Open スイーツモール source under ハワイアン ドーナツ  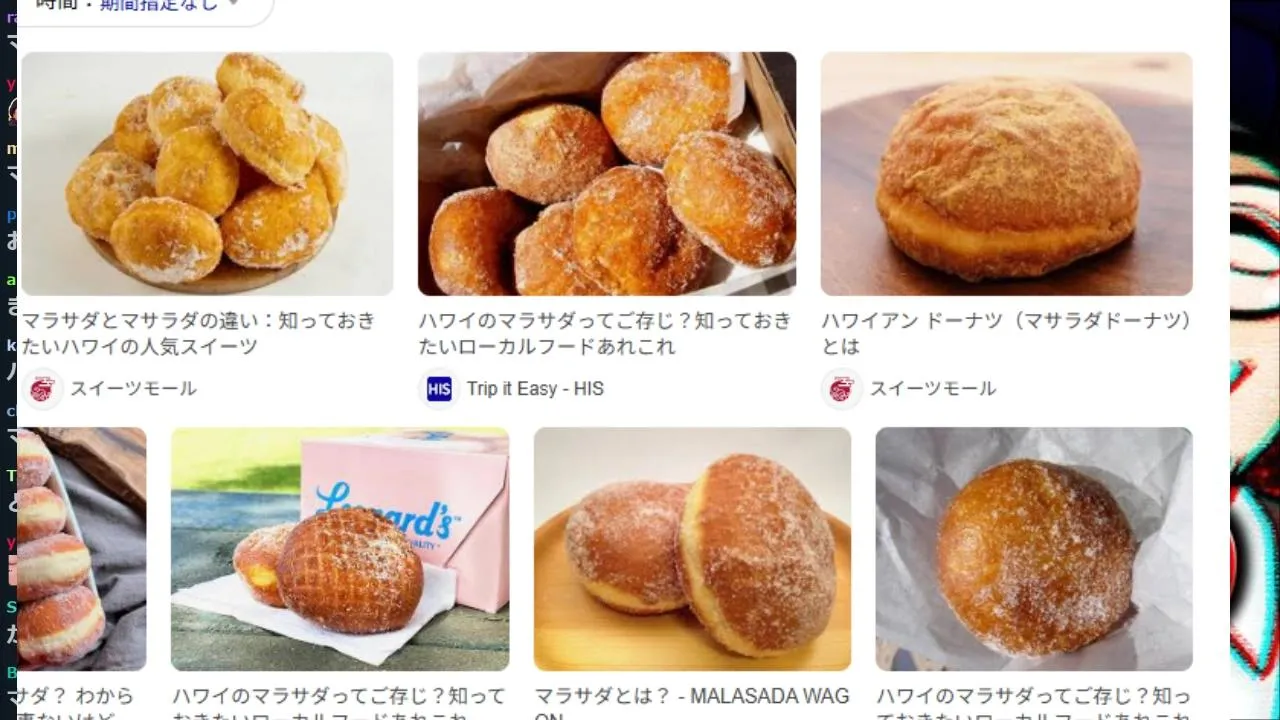tap(931, 389)
